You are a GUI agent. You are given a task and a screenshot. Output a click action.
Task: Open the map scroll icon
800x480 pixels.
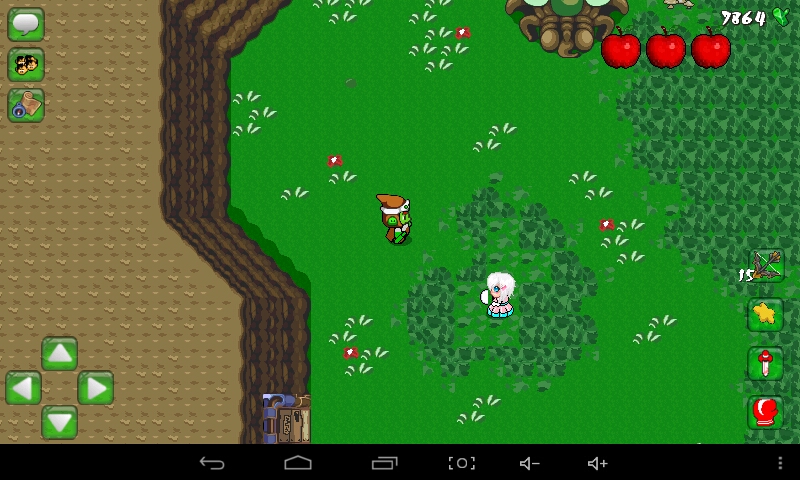point(25,105)
